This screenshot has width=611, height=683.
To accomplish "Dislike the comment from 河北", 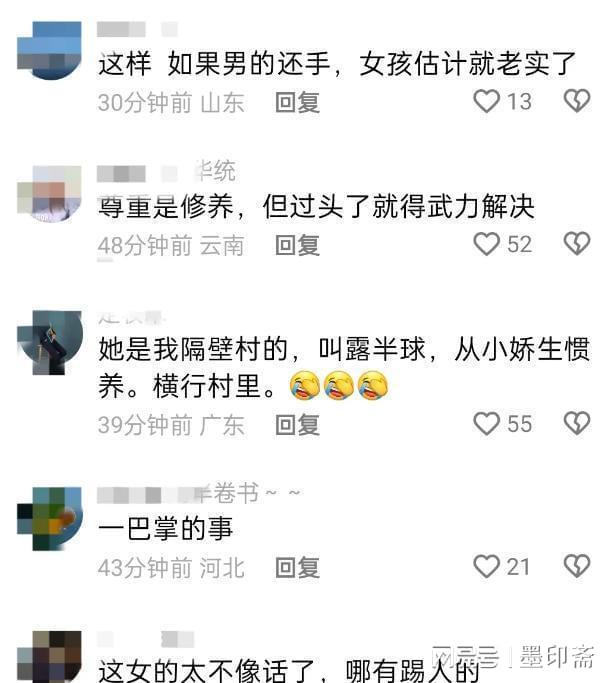I will 577,567.
